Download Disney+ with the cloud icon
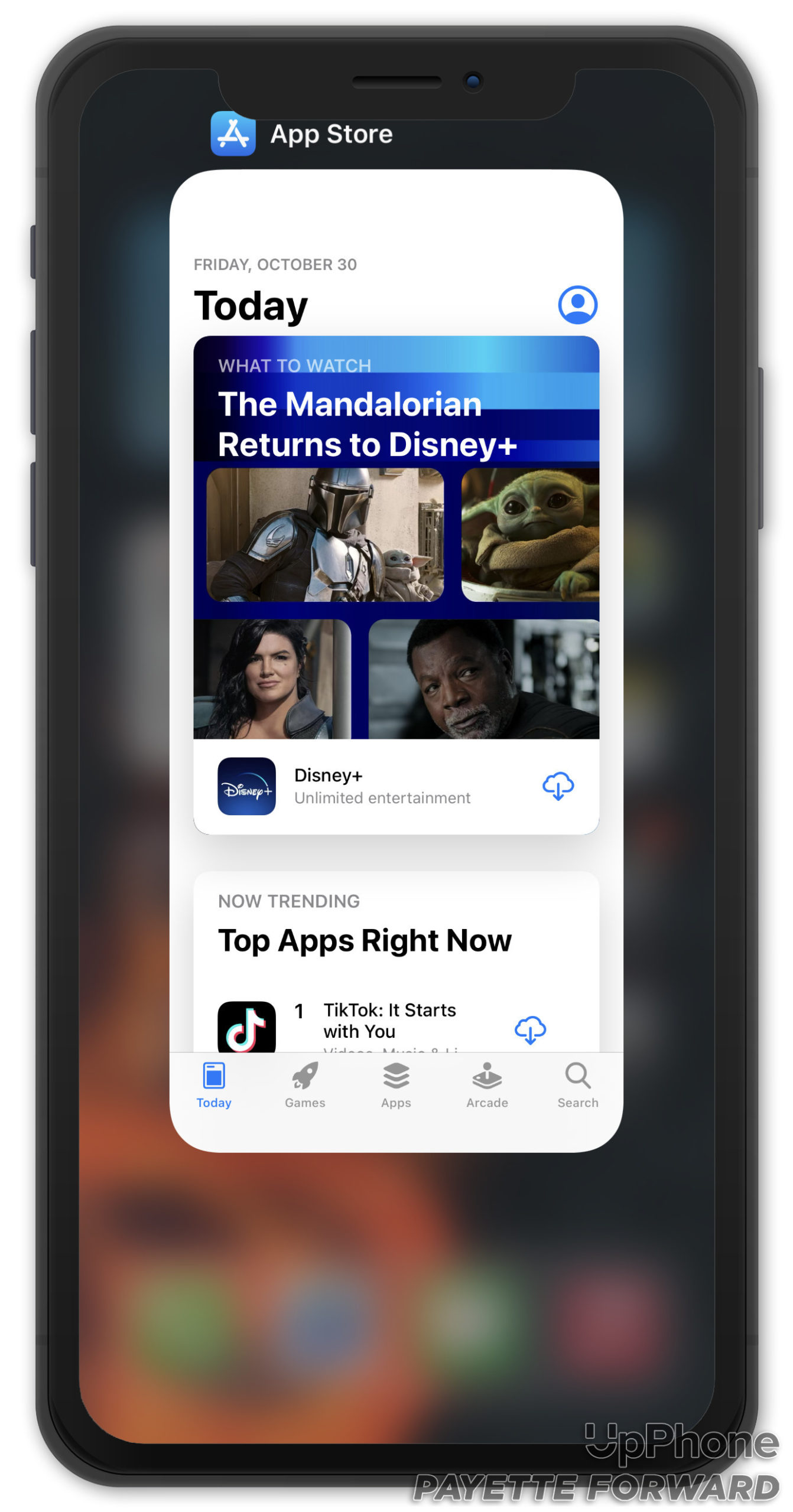Image resolution: width=793 pixels, height=1512 pixels. pos(558,786)
